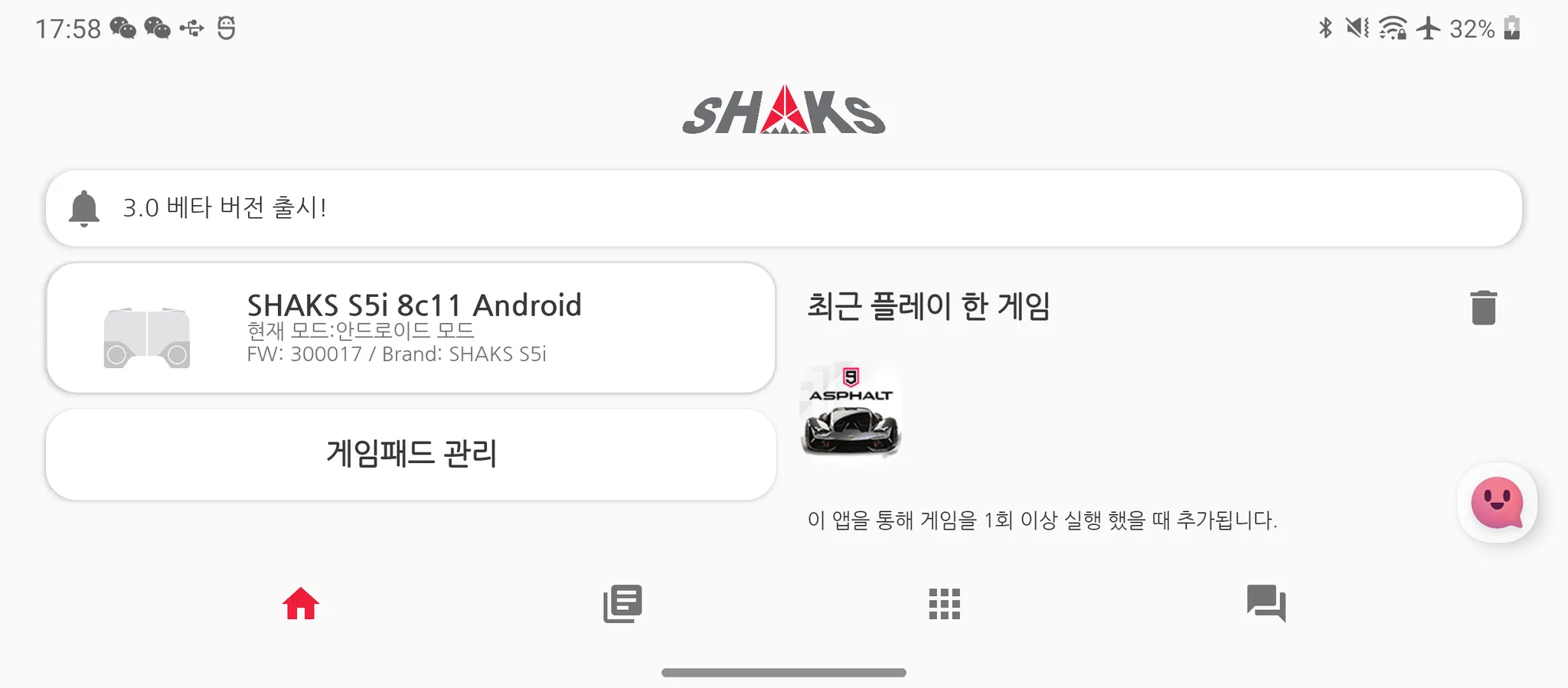Open the SHAKS S5i 8c11 Android device card
The height and width of the screenshot is (688, 1568).
click(x=410, y=328)
